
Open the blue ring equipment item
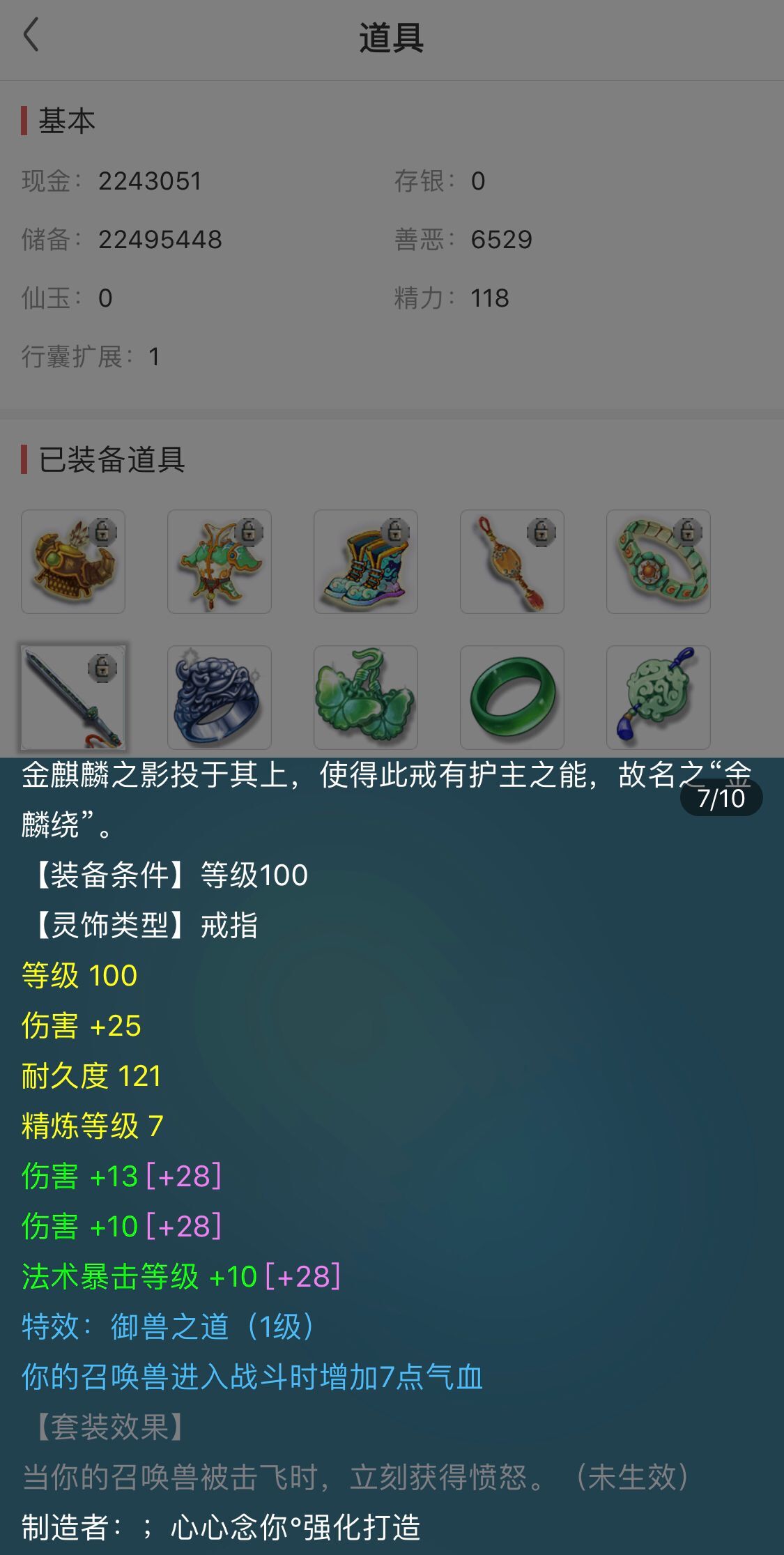click(219, 697)
